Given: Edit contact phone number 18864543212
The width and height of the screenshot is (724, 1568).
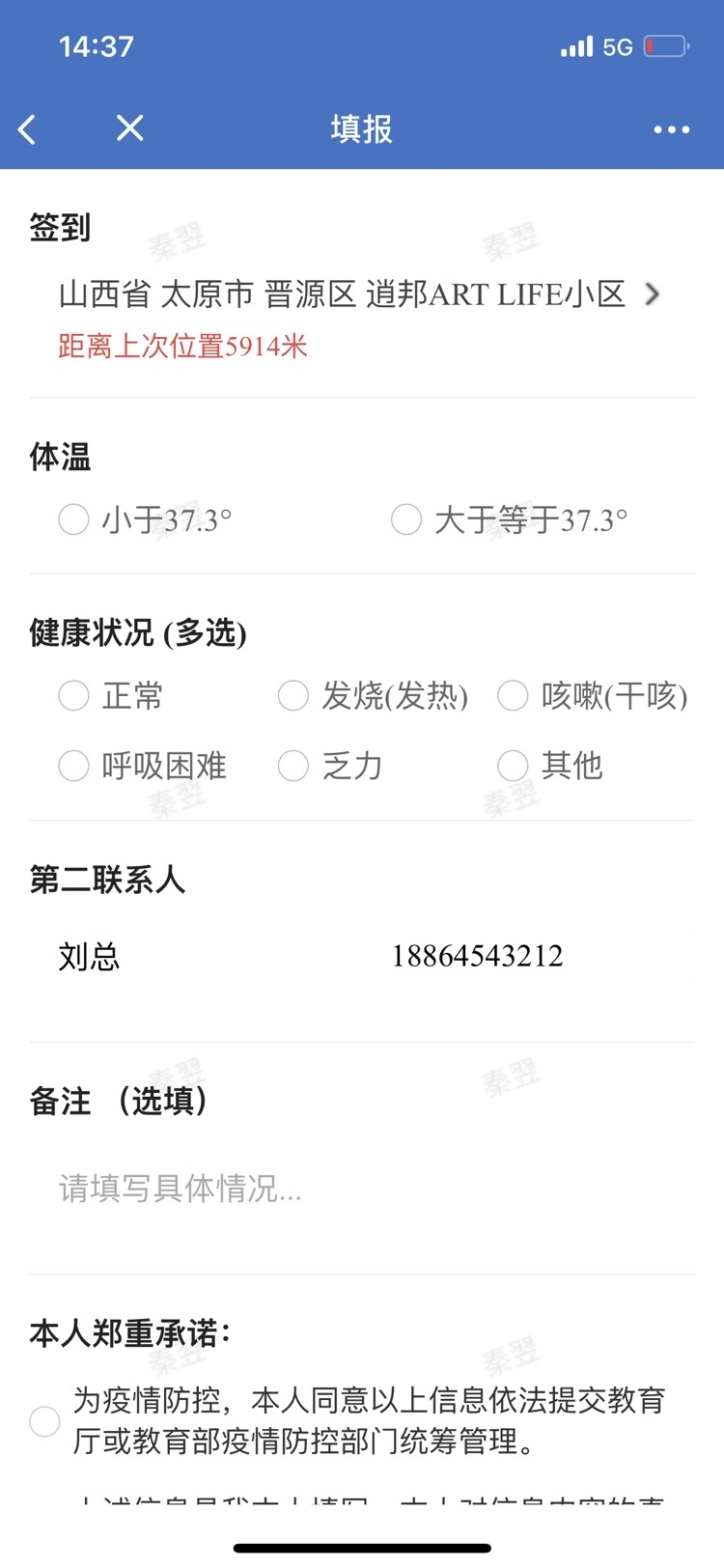Looking at the screenshot, I should pyautogui.click(x=477, y=956).
